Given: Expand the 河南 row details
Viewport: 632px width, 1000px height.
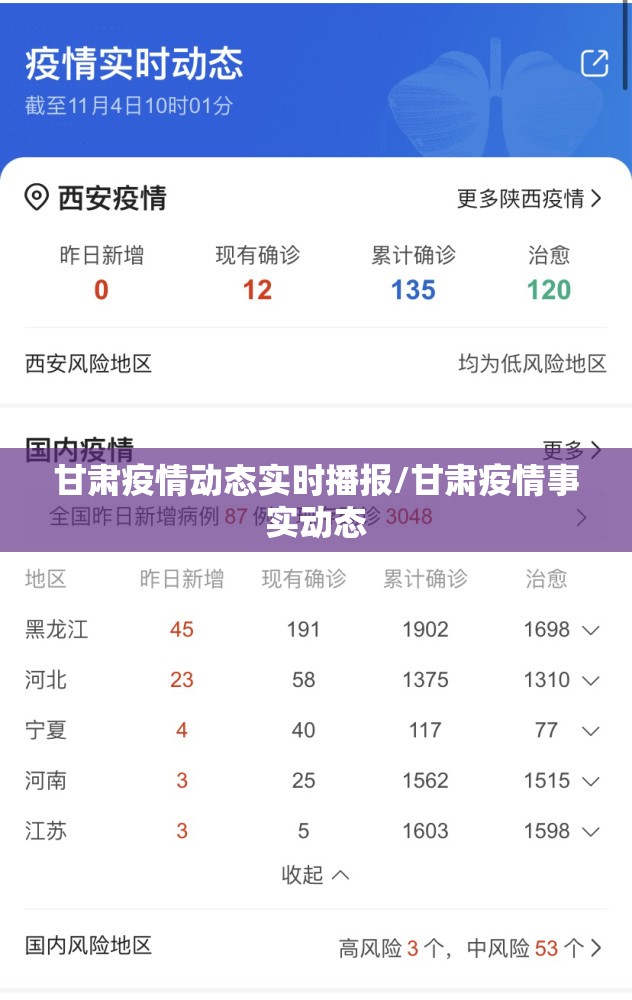Looking at the screenshot, I should (591, 781).
